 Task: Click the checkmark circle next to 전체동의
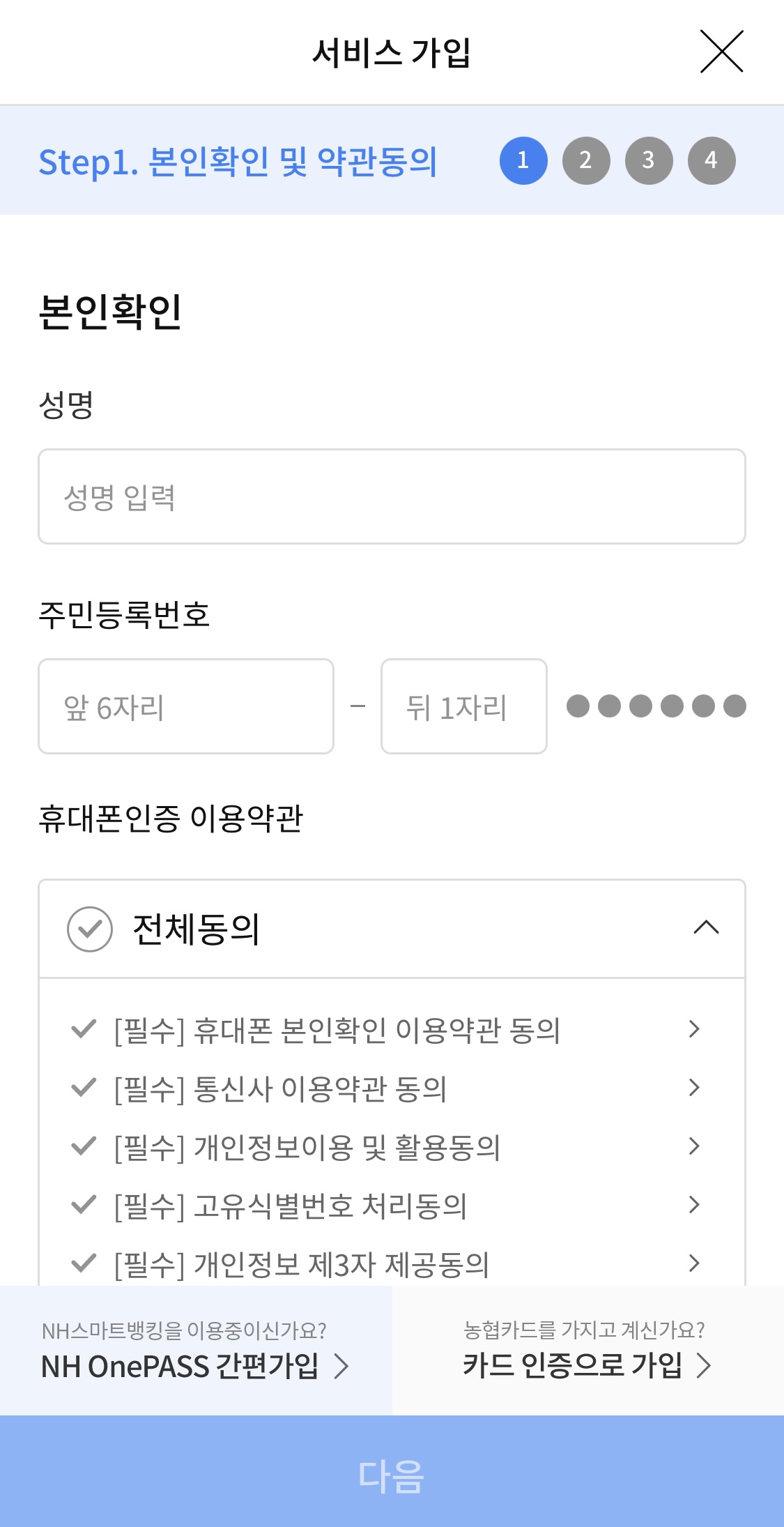coord(89,927)
